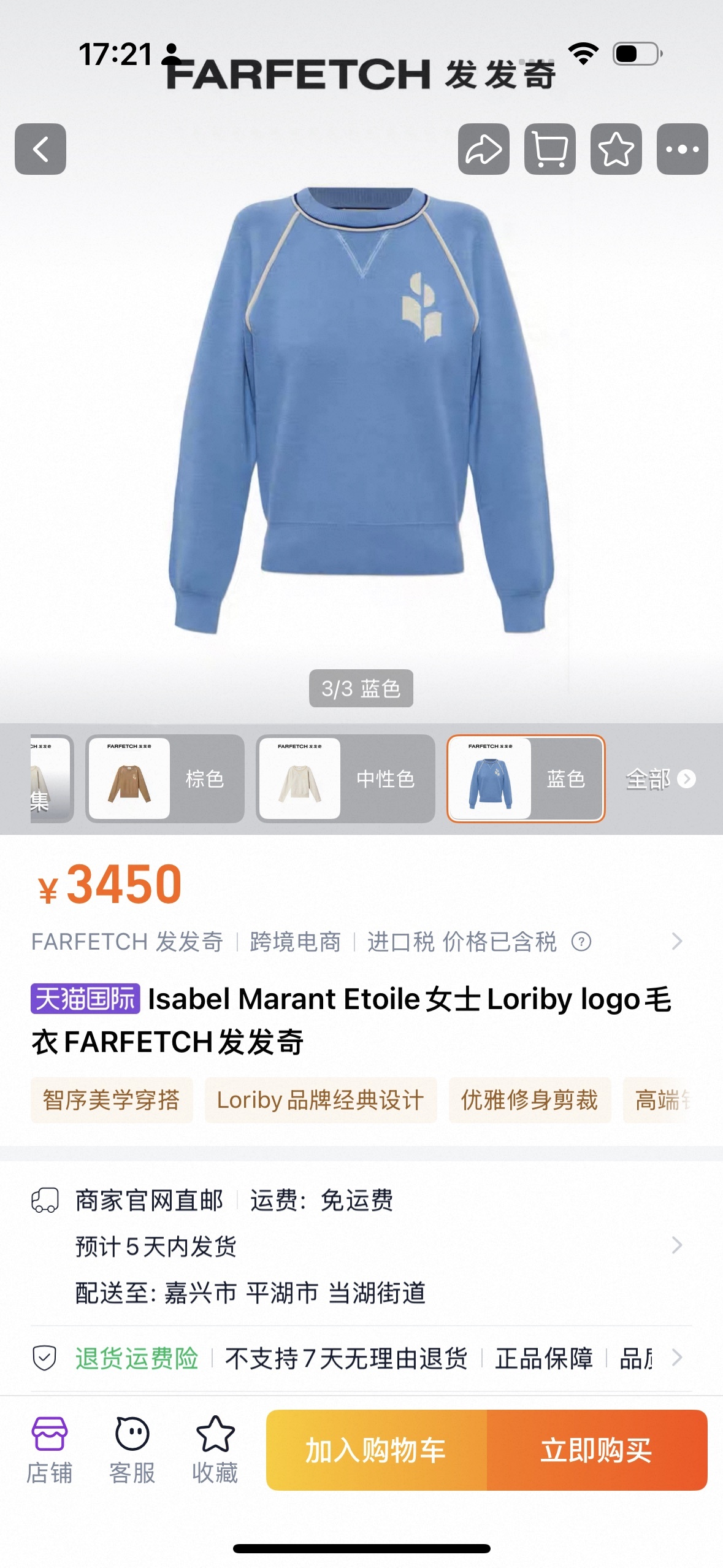The height and width of the screenshot is (1568, 723).
Task: Visit the 店铺 store page
Action: [49, 1449]
